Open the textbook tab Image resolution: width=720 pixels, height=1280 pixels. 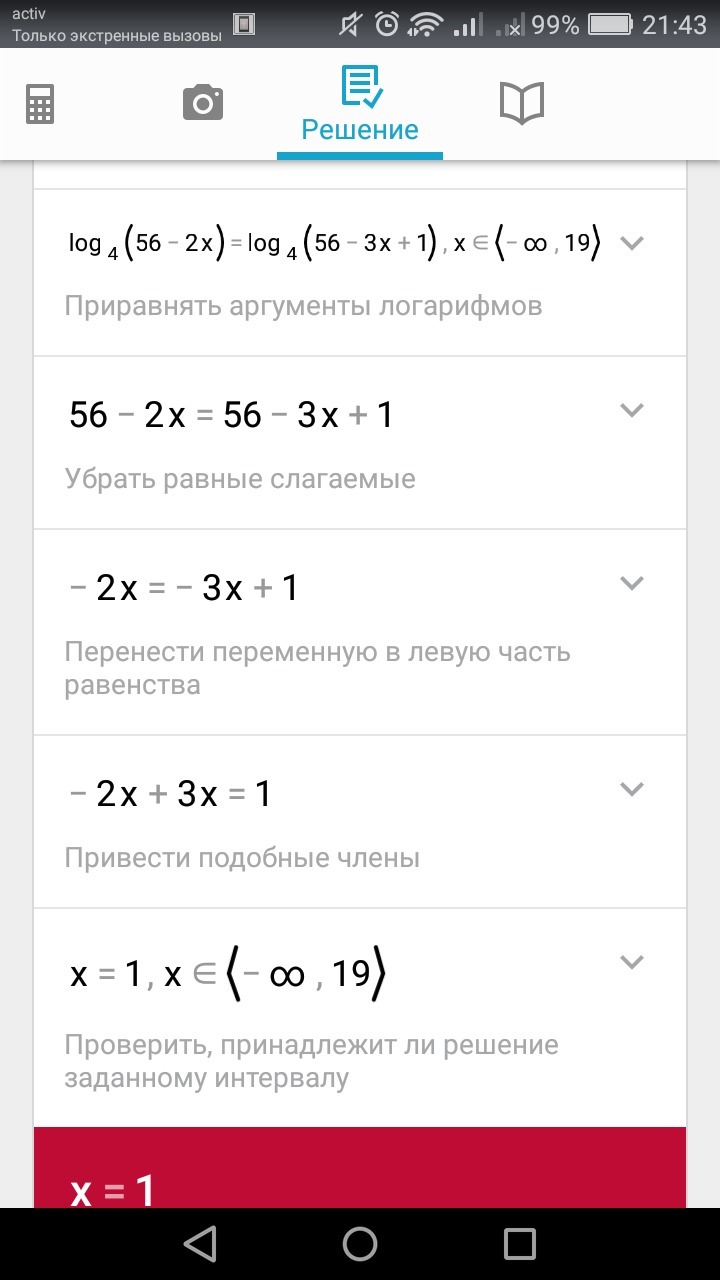(x=521, y=103)
